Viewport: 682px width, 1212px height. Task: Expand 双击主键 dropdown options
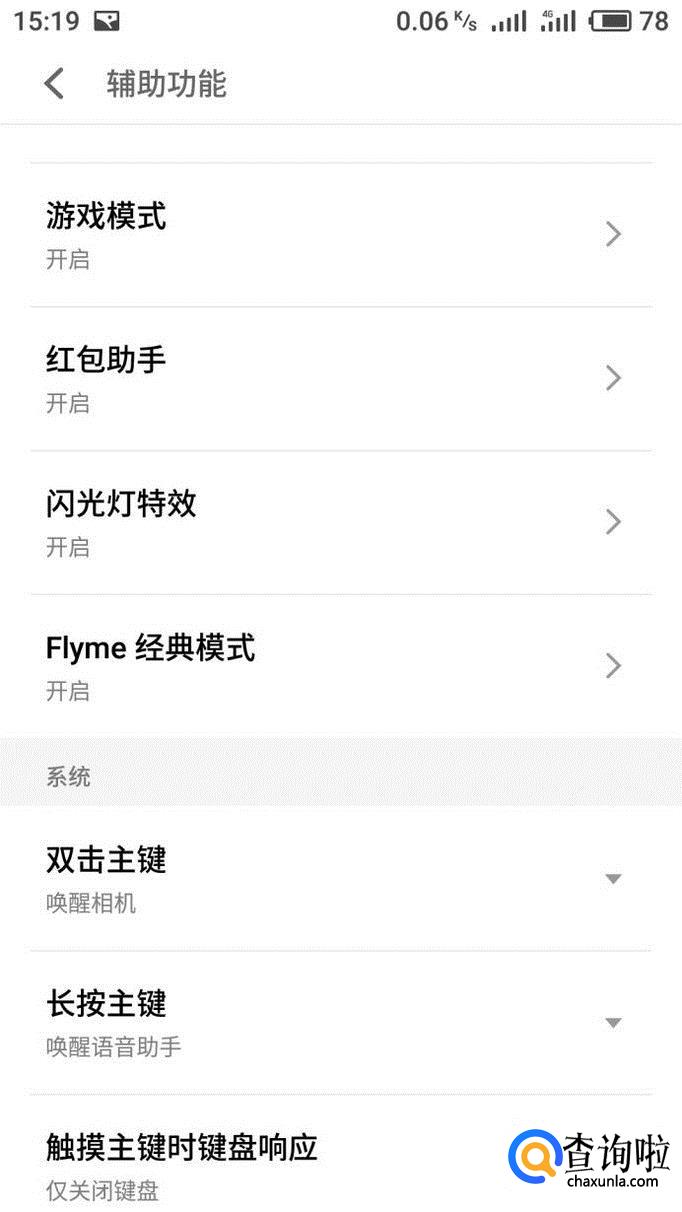[613, 879]
